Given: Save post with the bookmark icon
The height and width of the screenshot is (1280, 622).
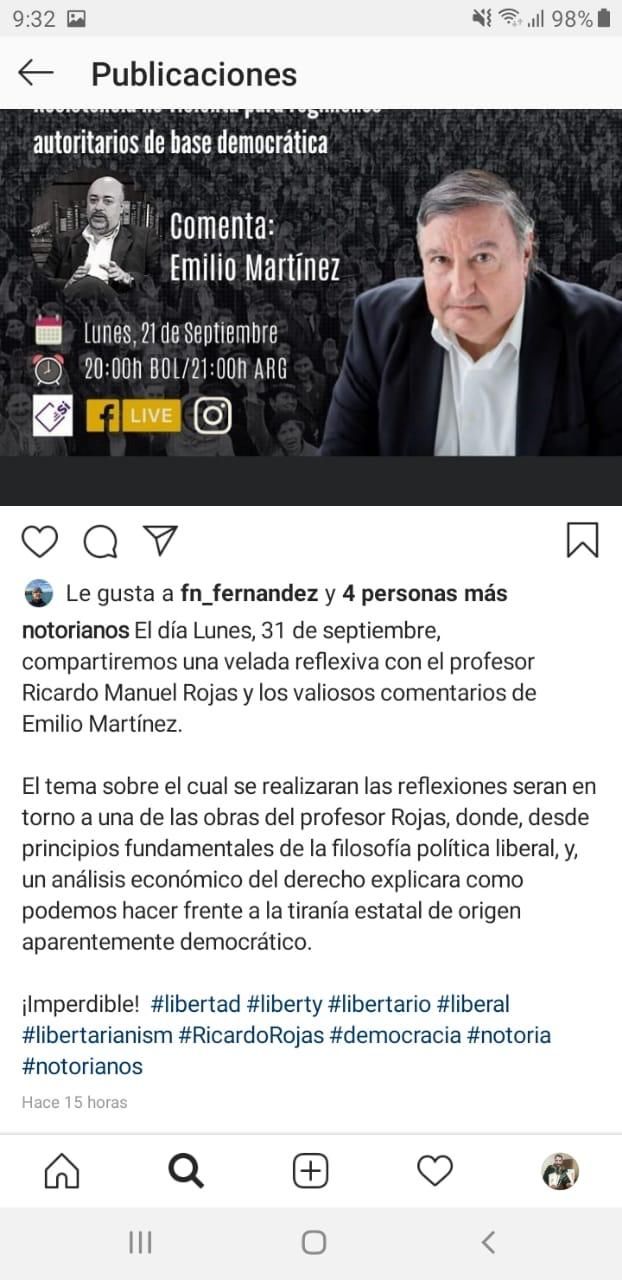Looking at the screenshot, I should [x=582, y=540].
